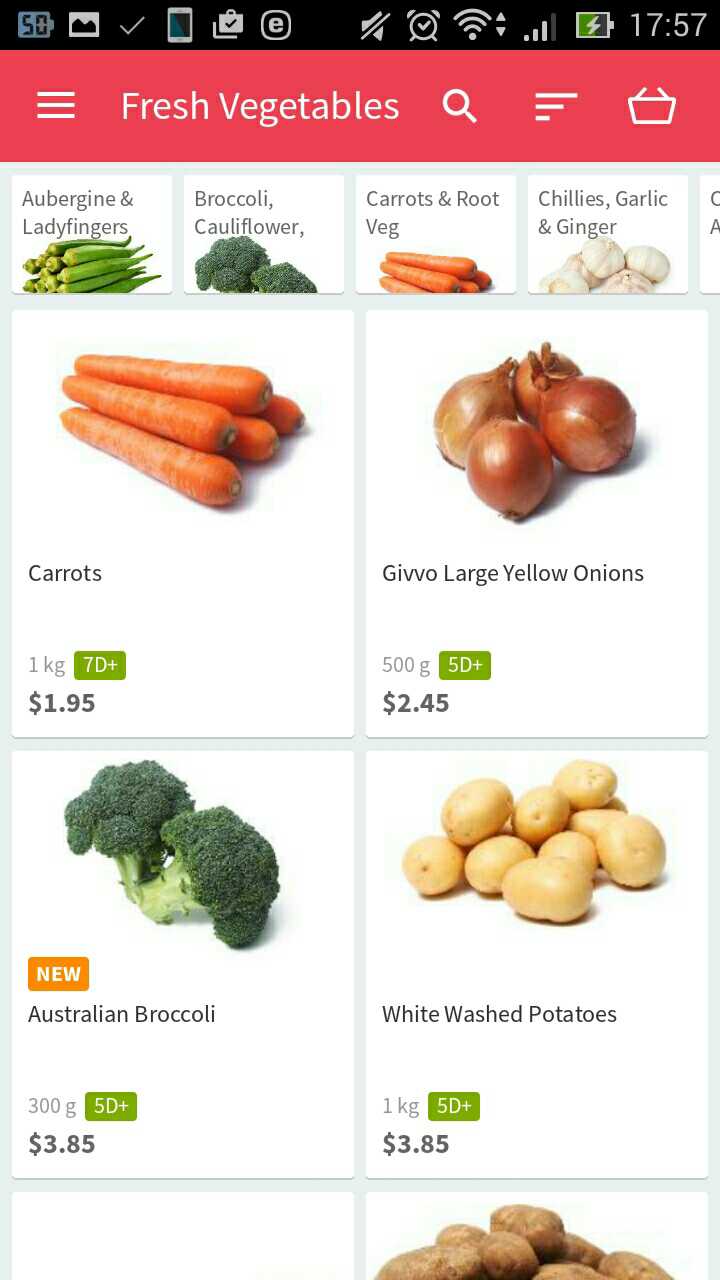Open the hamburger navigation menu
This screenshot has width=720, height=1280.
(x=56, y=106)
